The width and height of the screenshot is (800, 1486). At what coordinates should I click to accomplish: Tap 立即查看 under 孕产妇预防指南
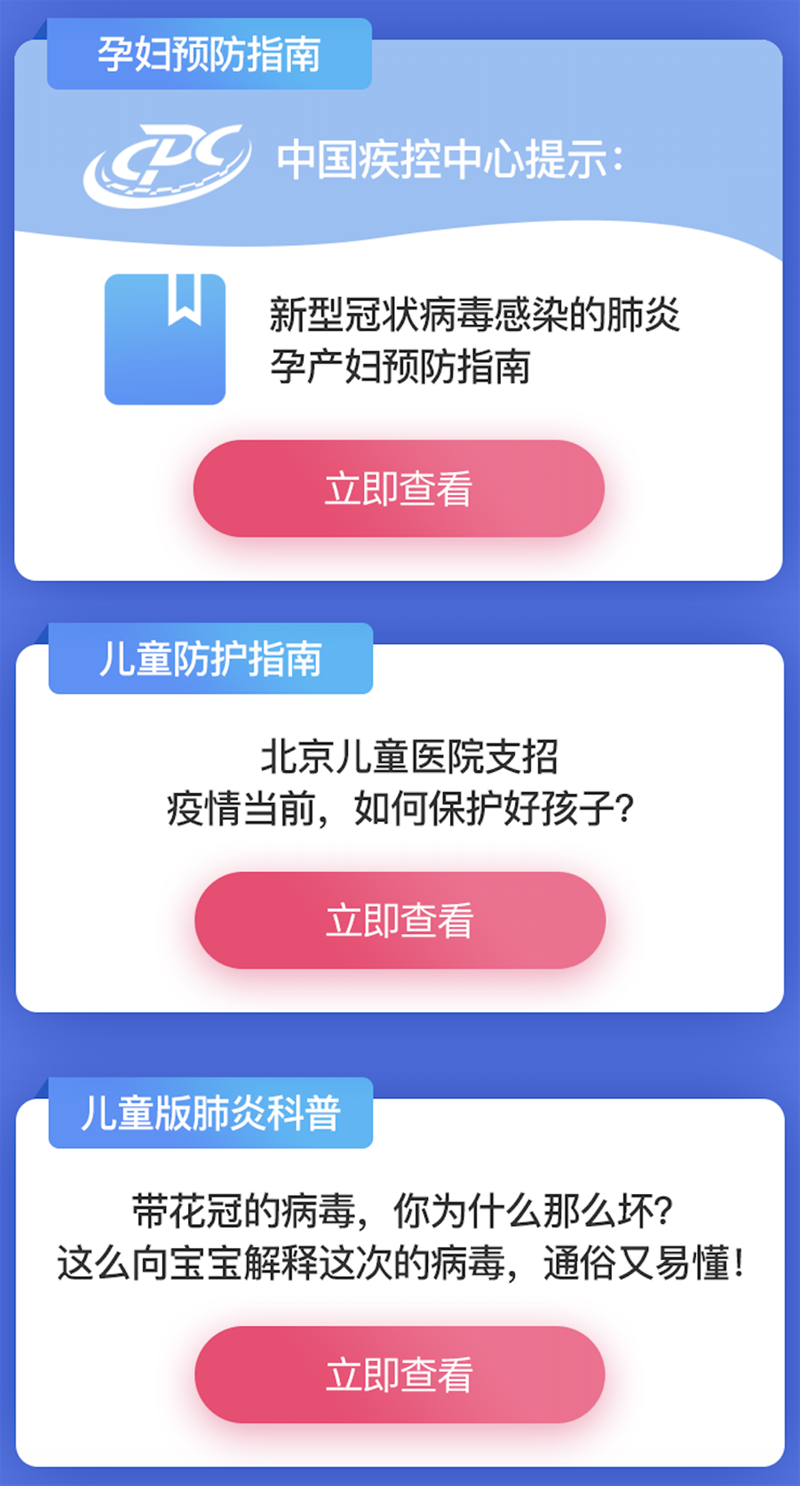coord(398,489)
